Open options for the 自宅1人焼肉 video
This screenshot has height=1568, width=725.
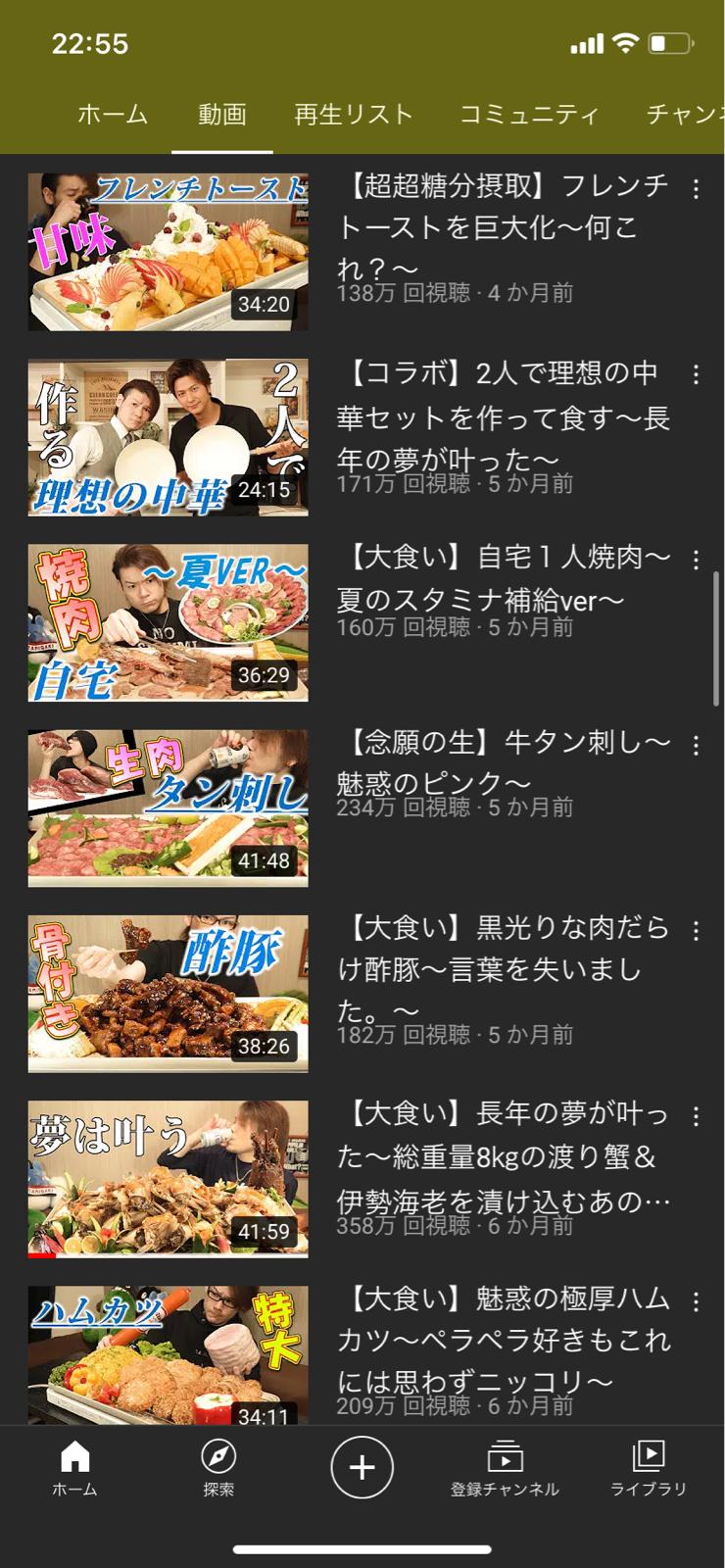pyautogui.click(x=696, y=560)
